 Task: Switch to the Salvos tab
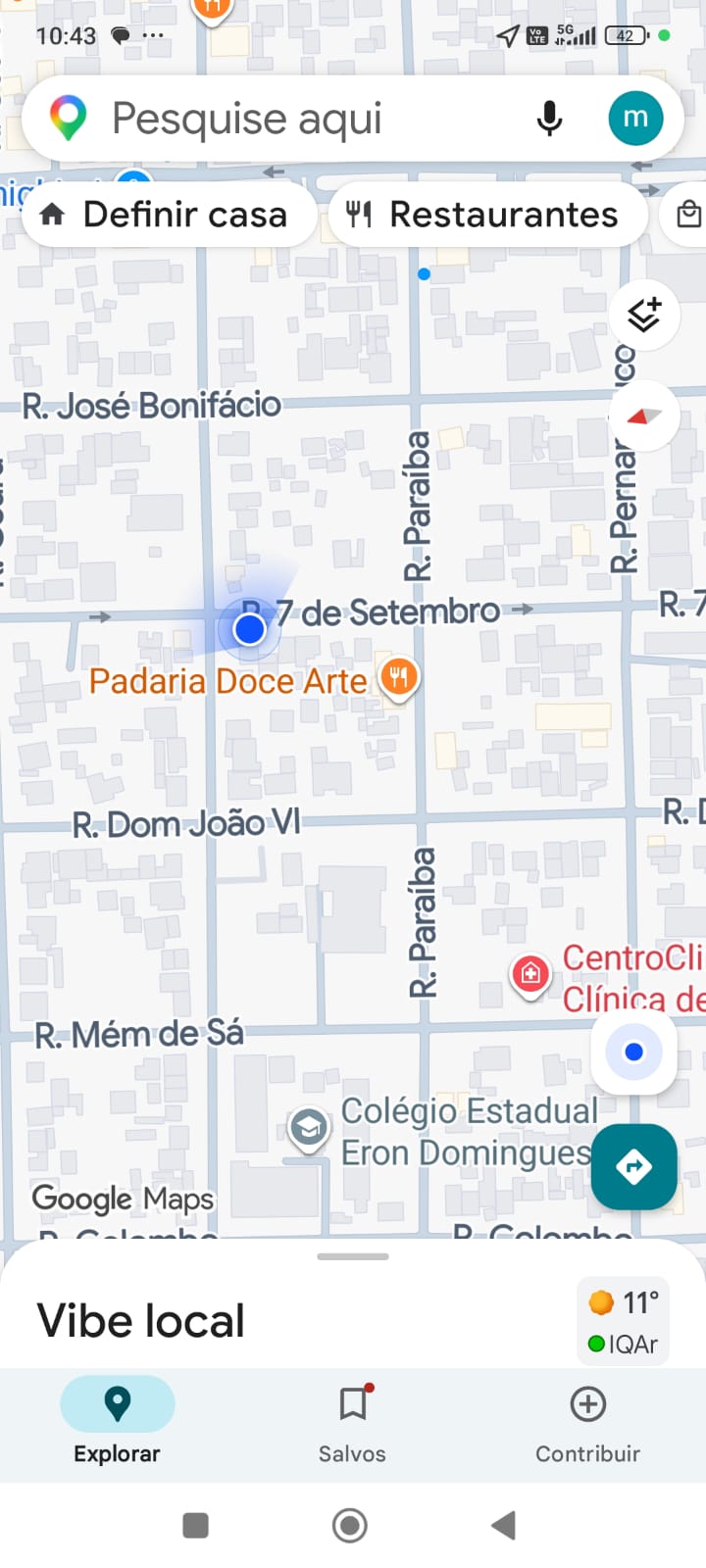coord(352,1425)
